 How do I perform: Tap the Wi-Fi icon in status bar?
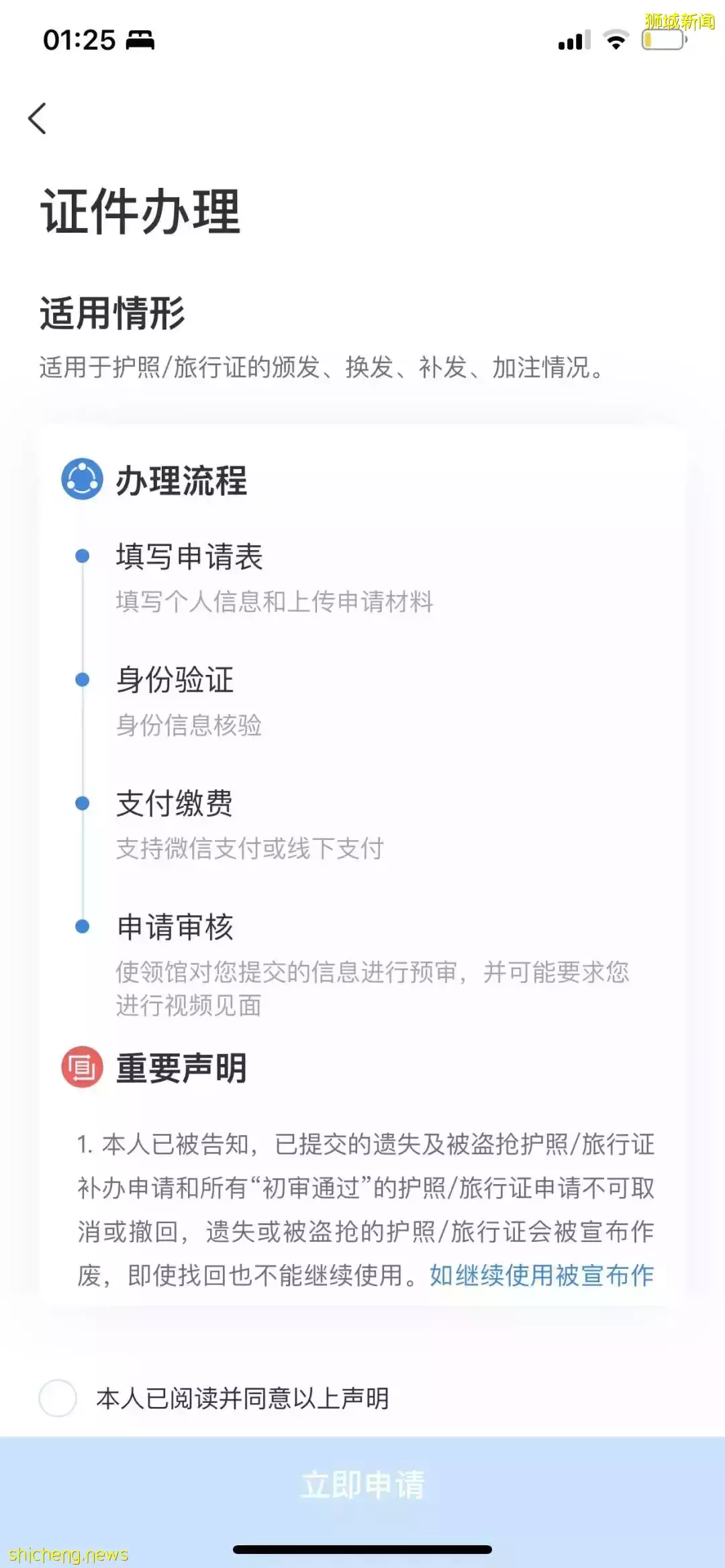615,40
